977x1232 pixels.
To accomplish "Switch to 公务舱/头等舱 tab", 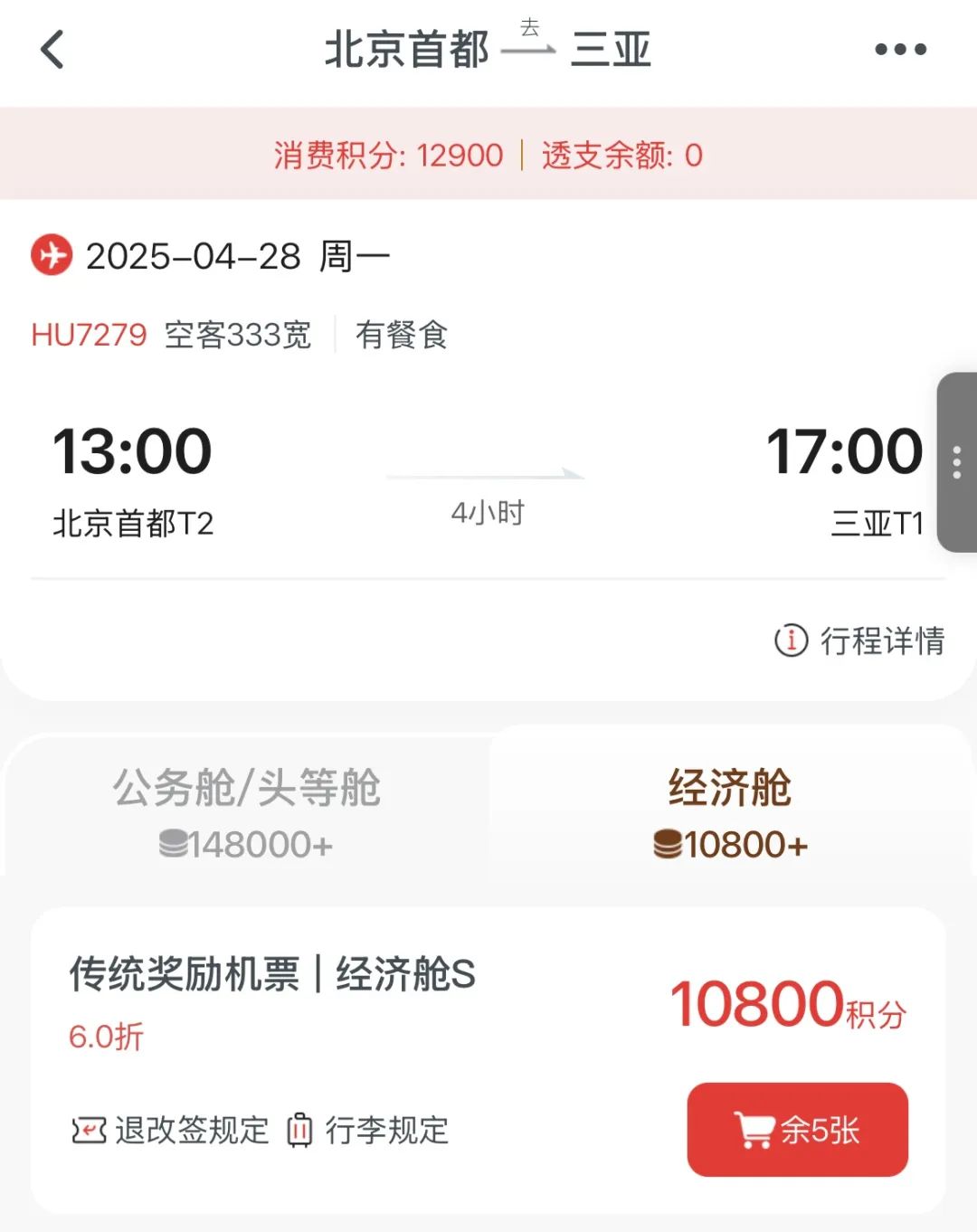I will click(x=246, y=811).
